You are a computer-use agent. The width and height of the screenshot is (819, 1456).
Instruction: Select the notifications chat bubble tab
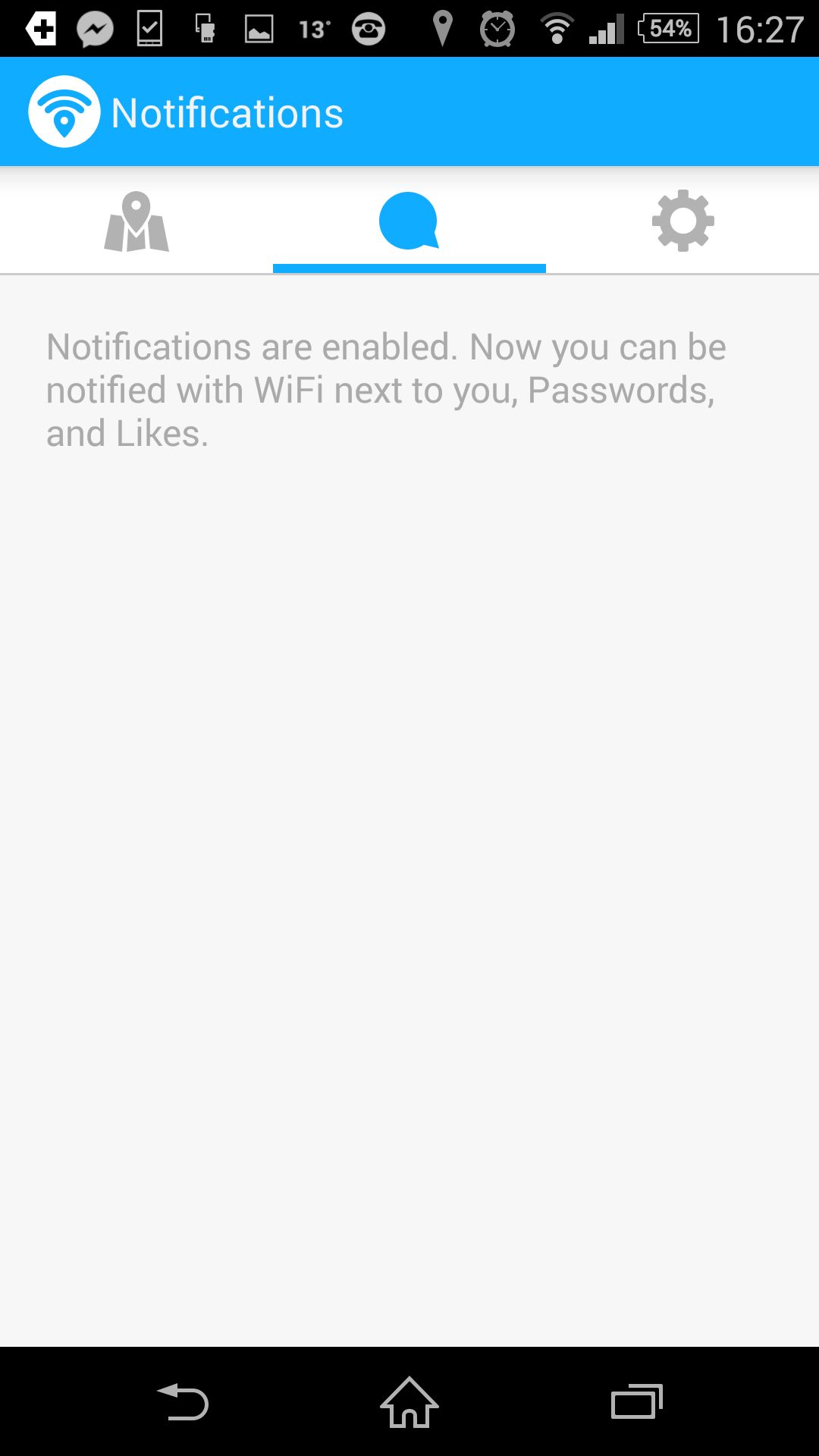click(x=409, y=221)
